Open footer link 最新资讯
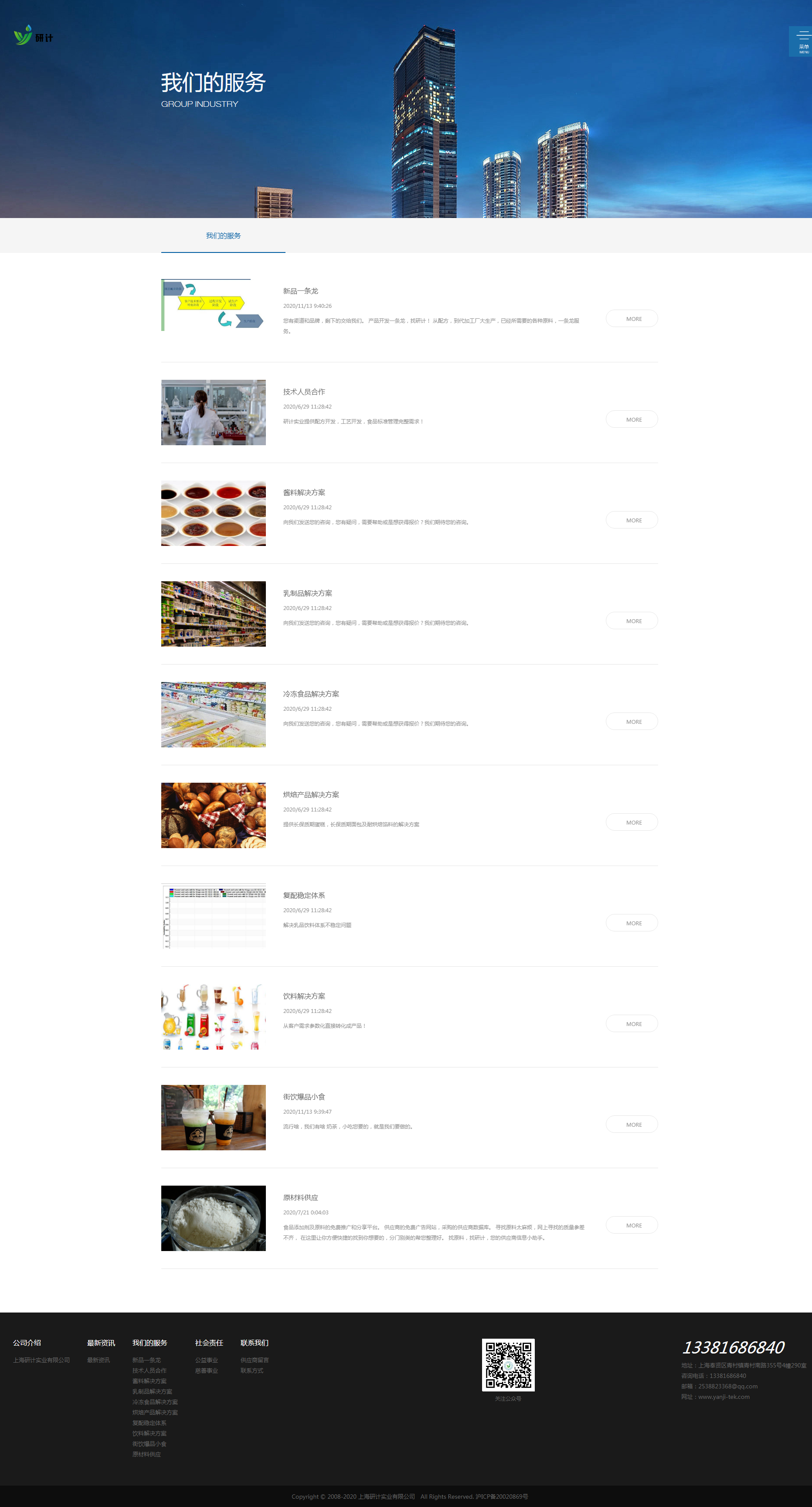Screen dimensions: 812x1507 click(98, 1360)
